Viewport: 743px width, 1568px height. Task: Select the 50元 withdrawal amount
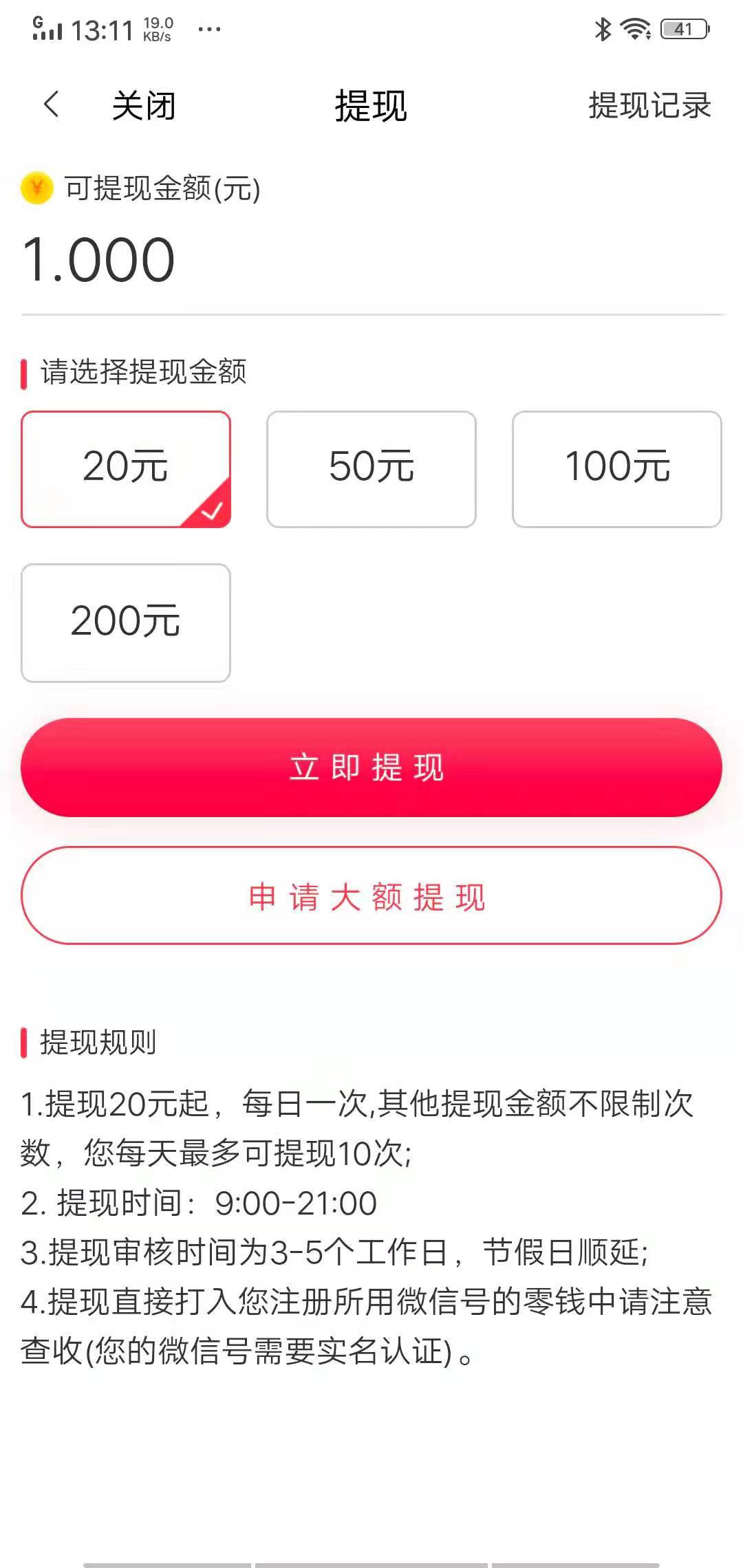tap(371, 468)
